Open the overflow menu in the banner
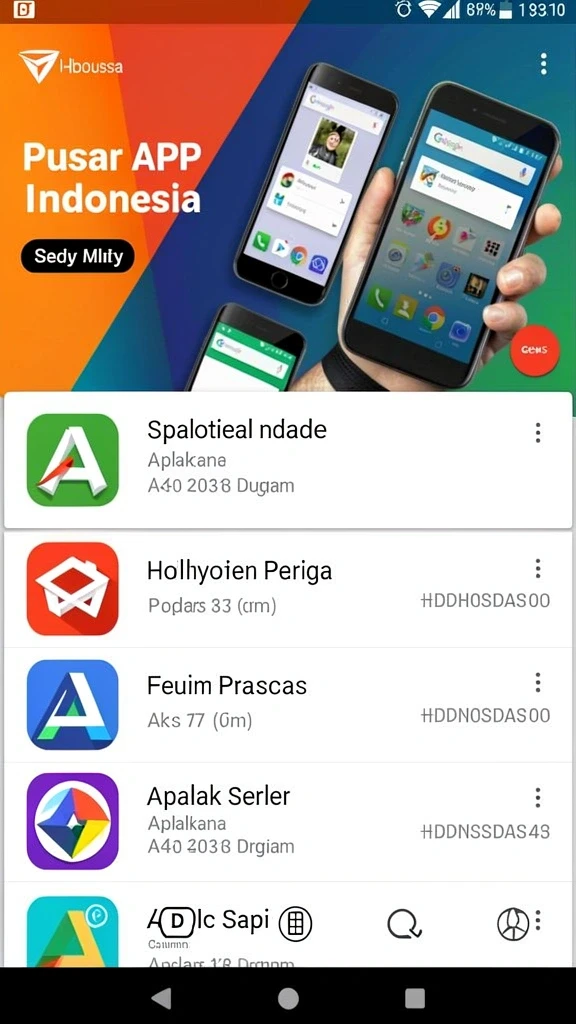Screen dimensions: 576x1024 coord(543,64)
